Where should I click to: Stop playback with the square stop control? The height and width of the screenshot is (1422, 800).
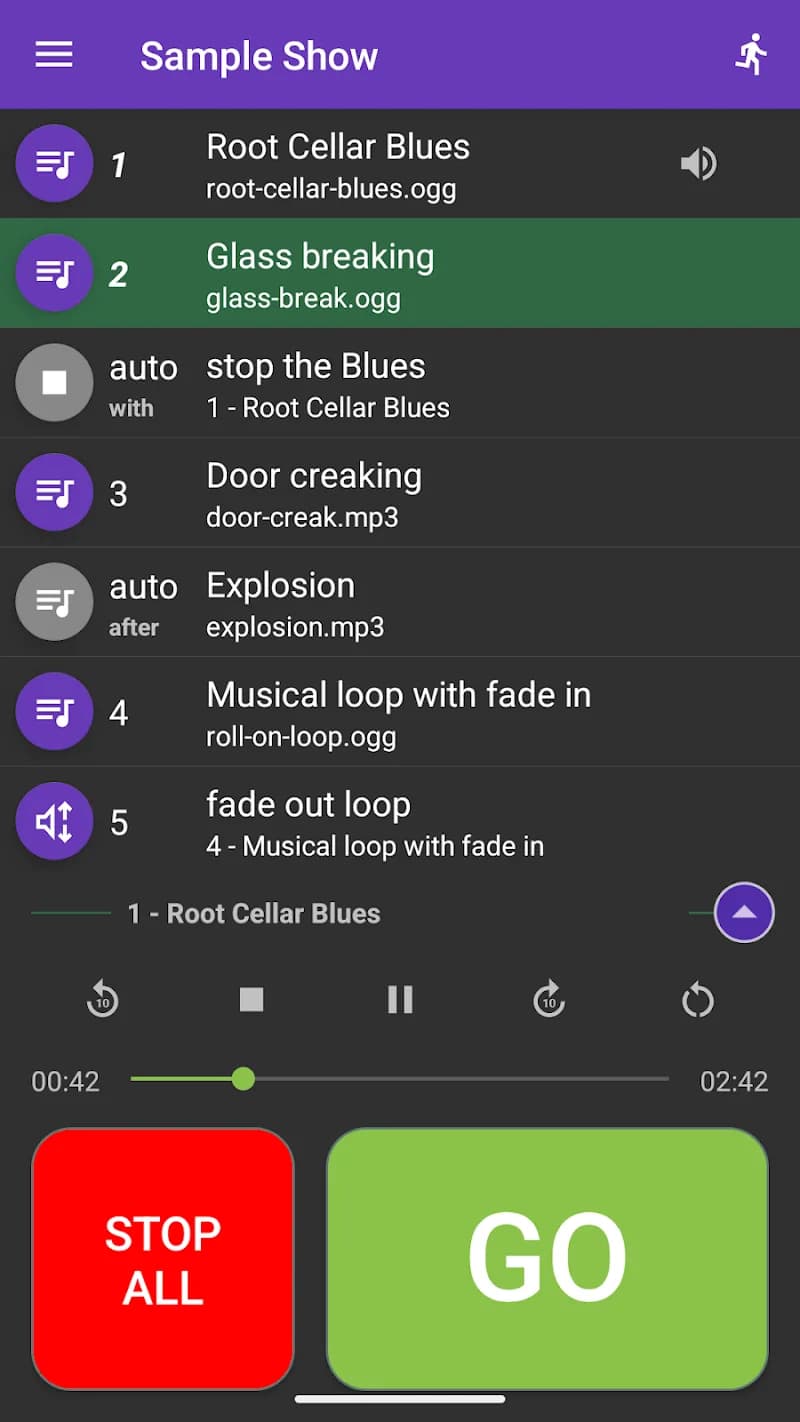click(250, 1000)
